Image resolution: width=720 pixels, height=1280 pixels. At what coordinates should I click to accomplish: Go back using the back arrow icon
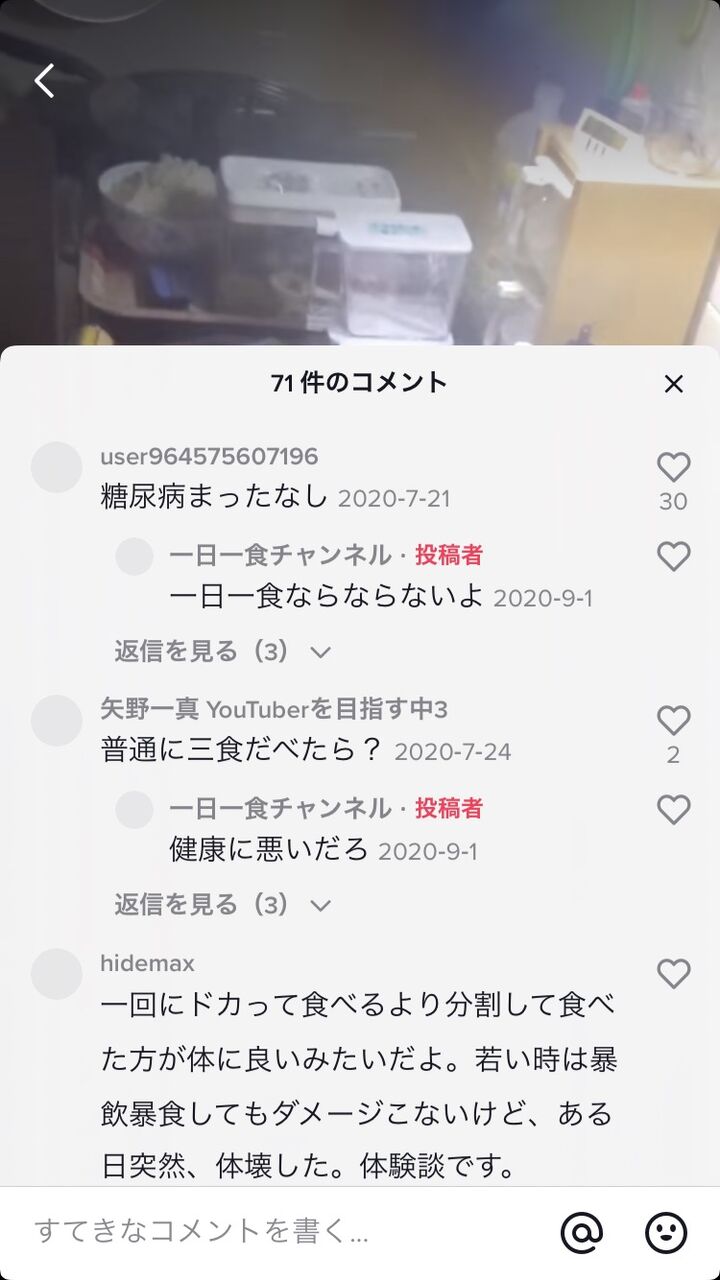coord(44,81)
